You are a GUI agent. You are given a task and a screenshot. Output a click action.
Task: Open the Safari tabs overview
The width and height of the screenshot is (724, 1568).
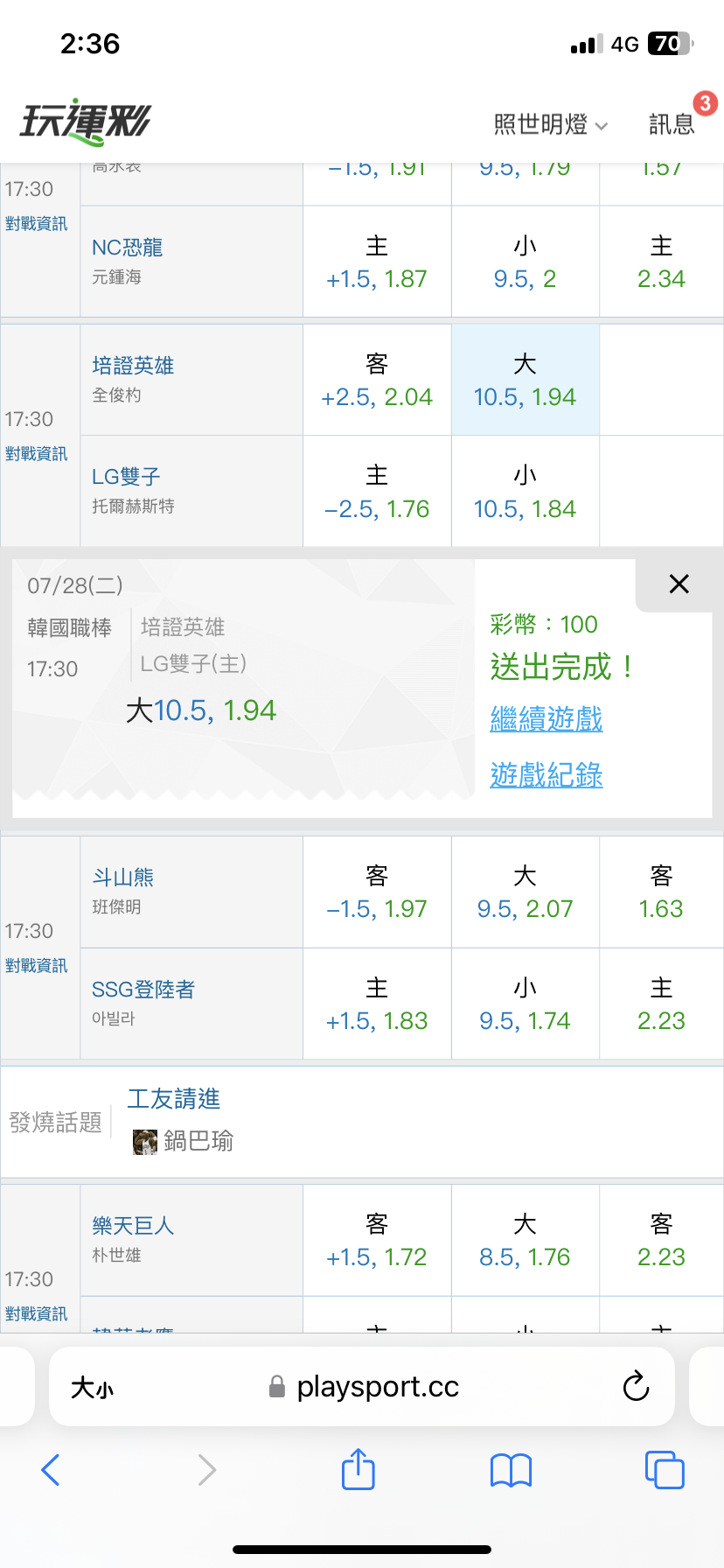[665, 1469]
